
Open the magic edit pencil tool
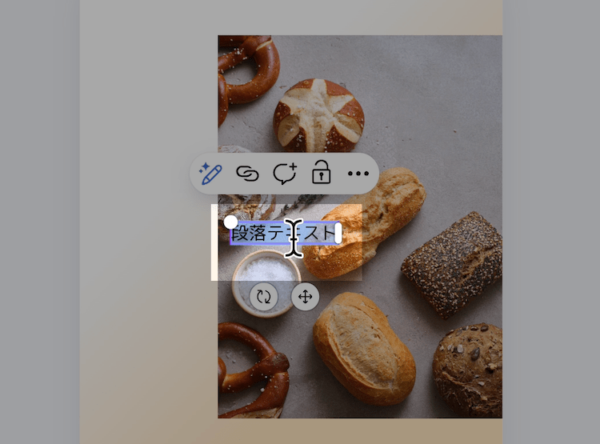point(210,173)
